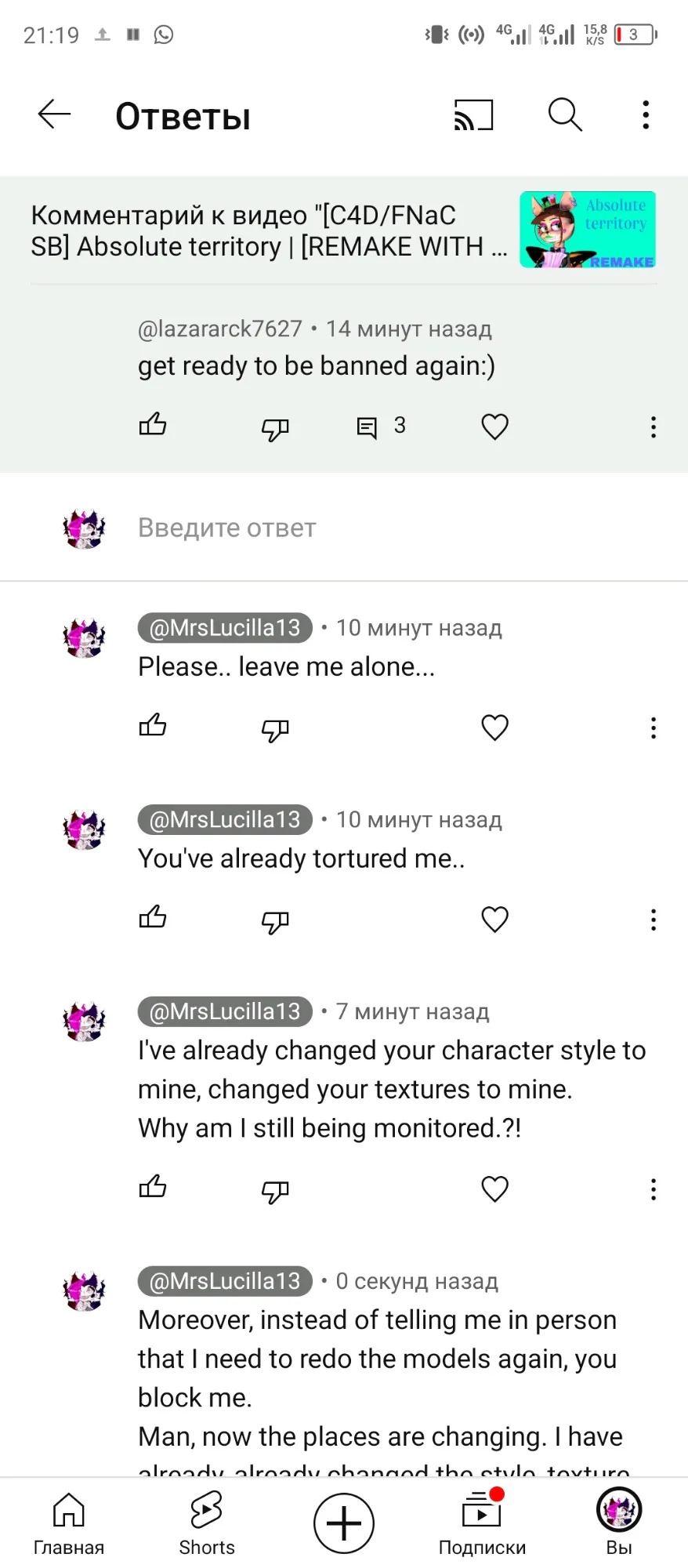Viewport: 688px width, 1568px height.
Task: Dislike the comment by @lazararck7627
Action: [275, 428]
